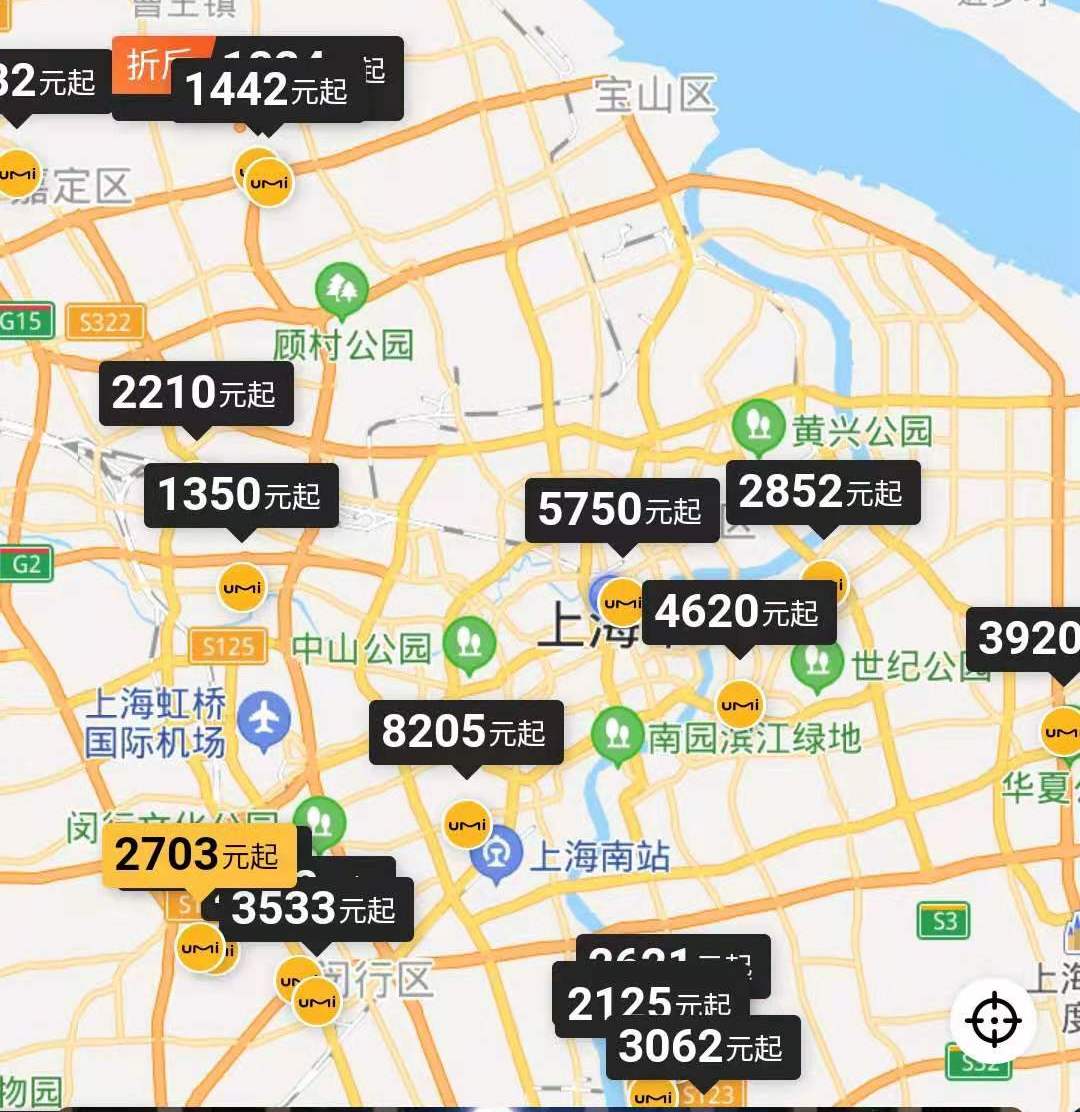
Task: Select the 5750元起 price marker
Action: [x=621, y=510]
